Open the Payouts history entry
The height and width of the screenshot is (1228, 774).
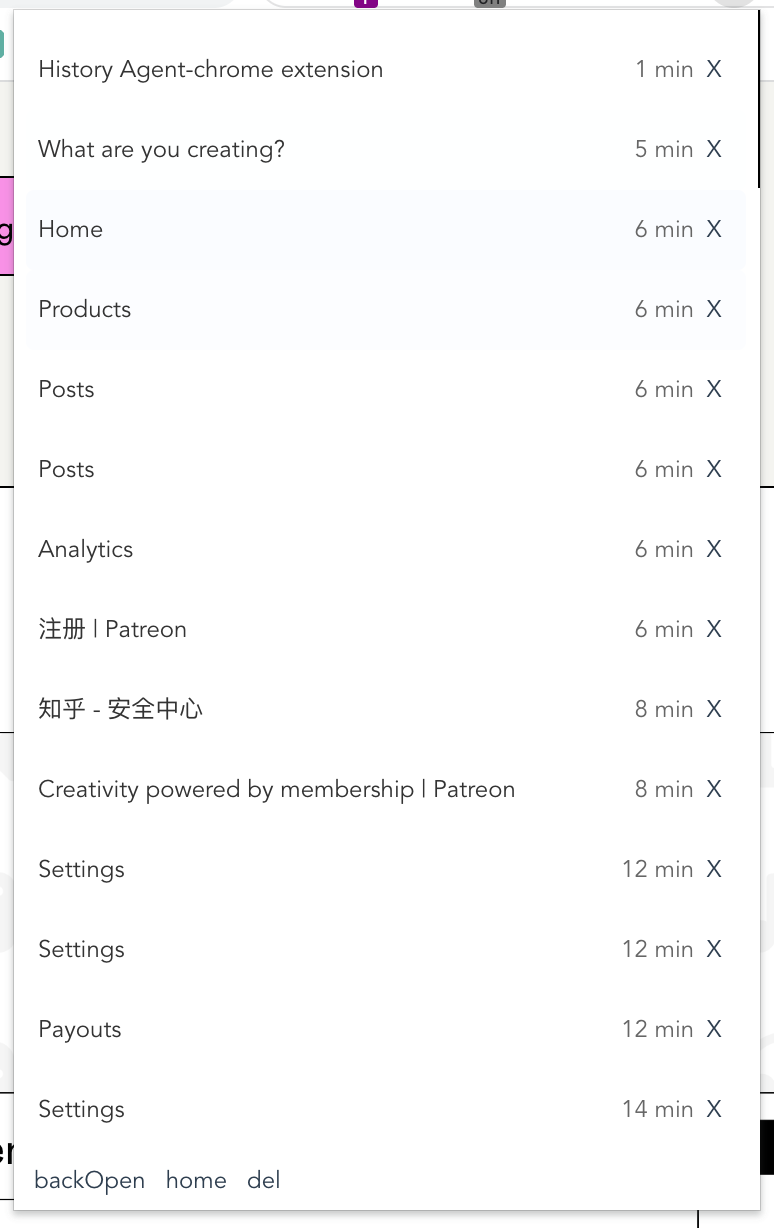tap(79, 1030)
